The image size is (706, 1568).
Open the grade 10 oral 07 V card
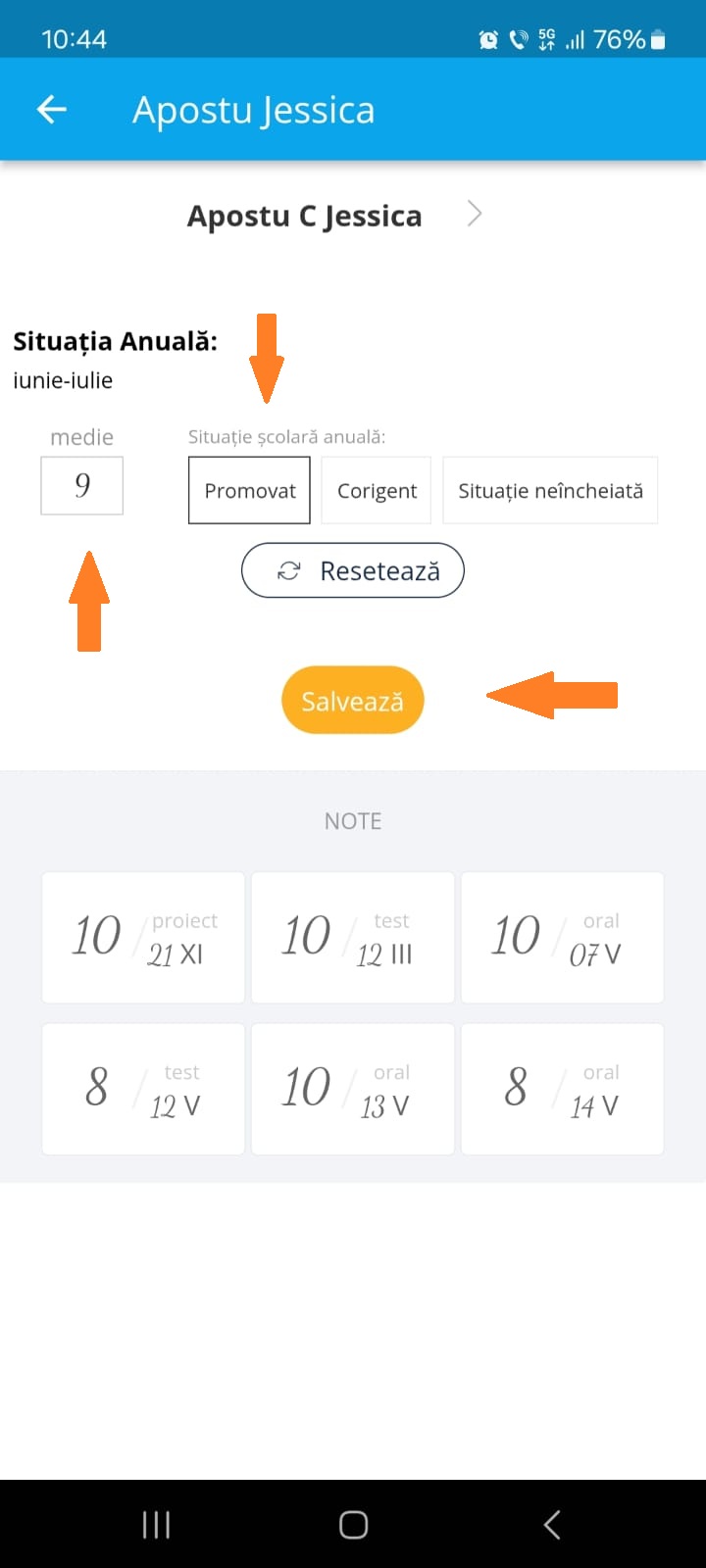point(563,937)
